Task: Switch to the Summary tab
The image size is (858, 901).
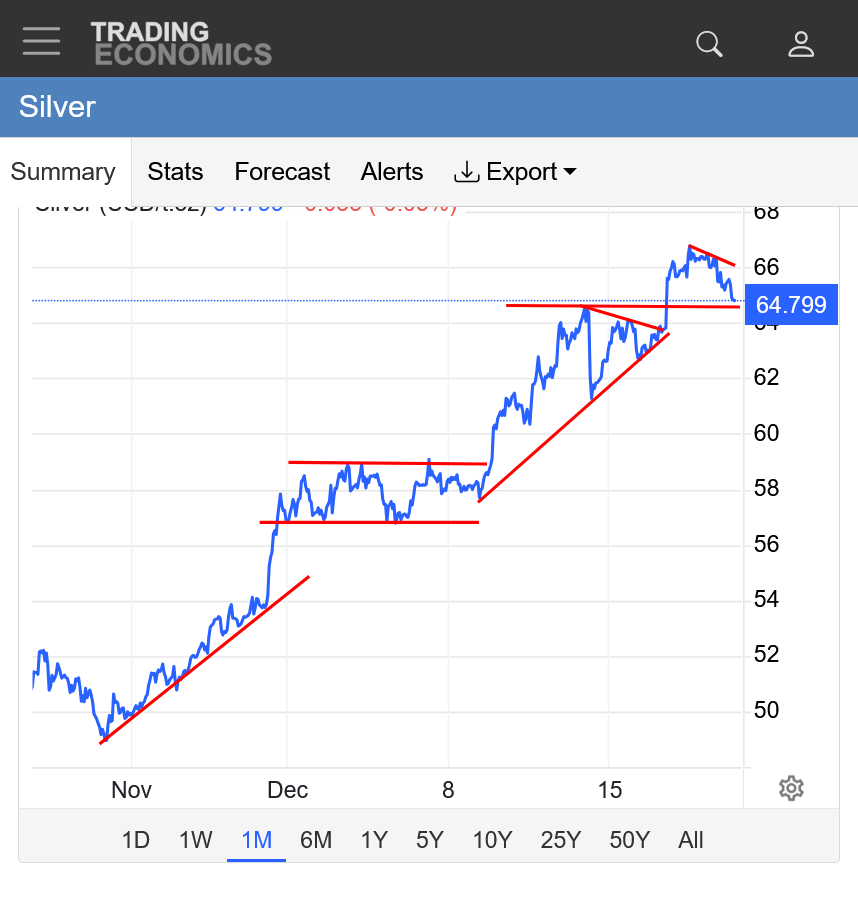Action: 63,172
